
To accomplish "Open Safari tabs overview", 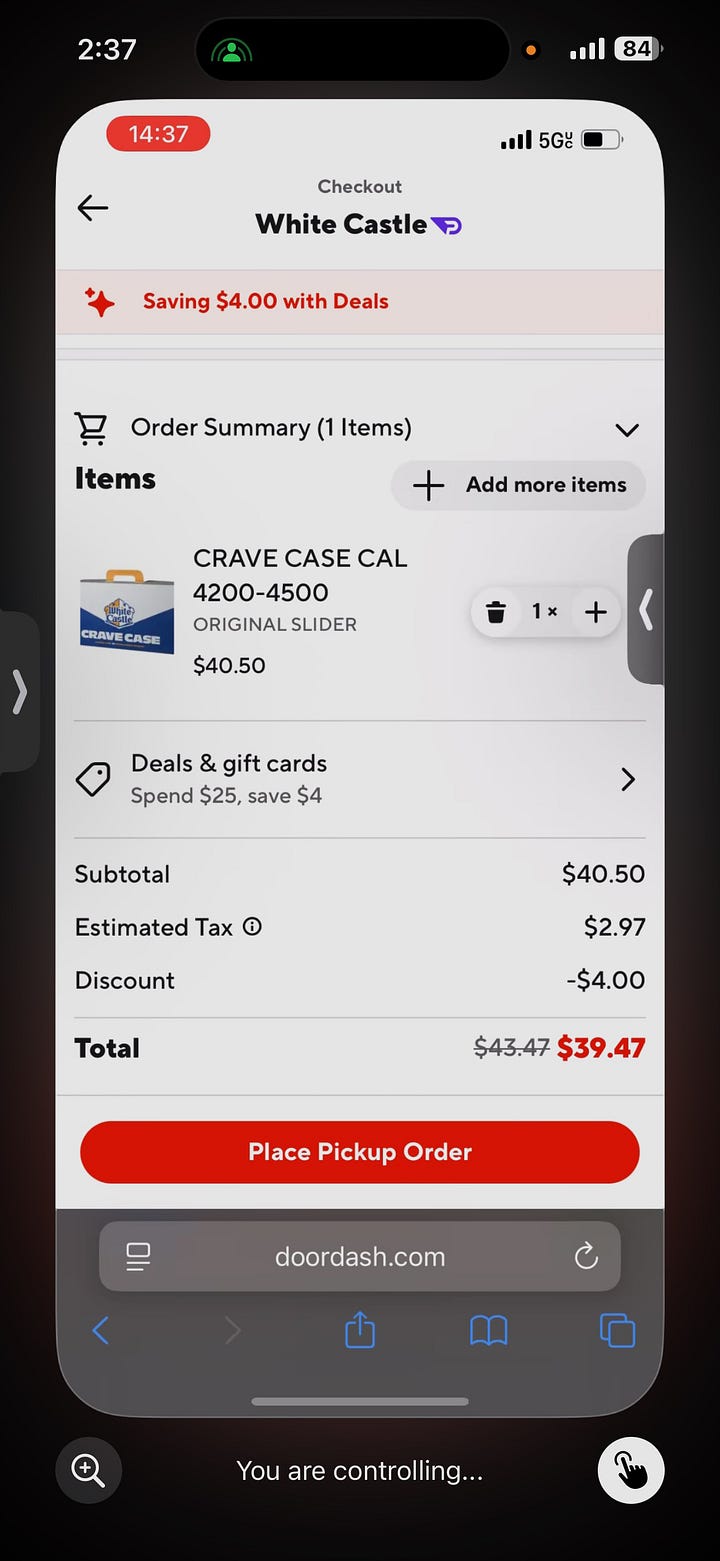I will pyautogui.click(x=617, y=1330).
